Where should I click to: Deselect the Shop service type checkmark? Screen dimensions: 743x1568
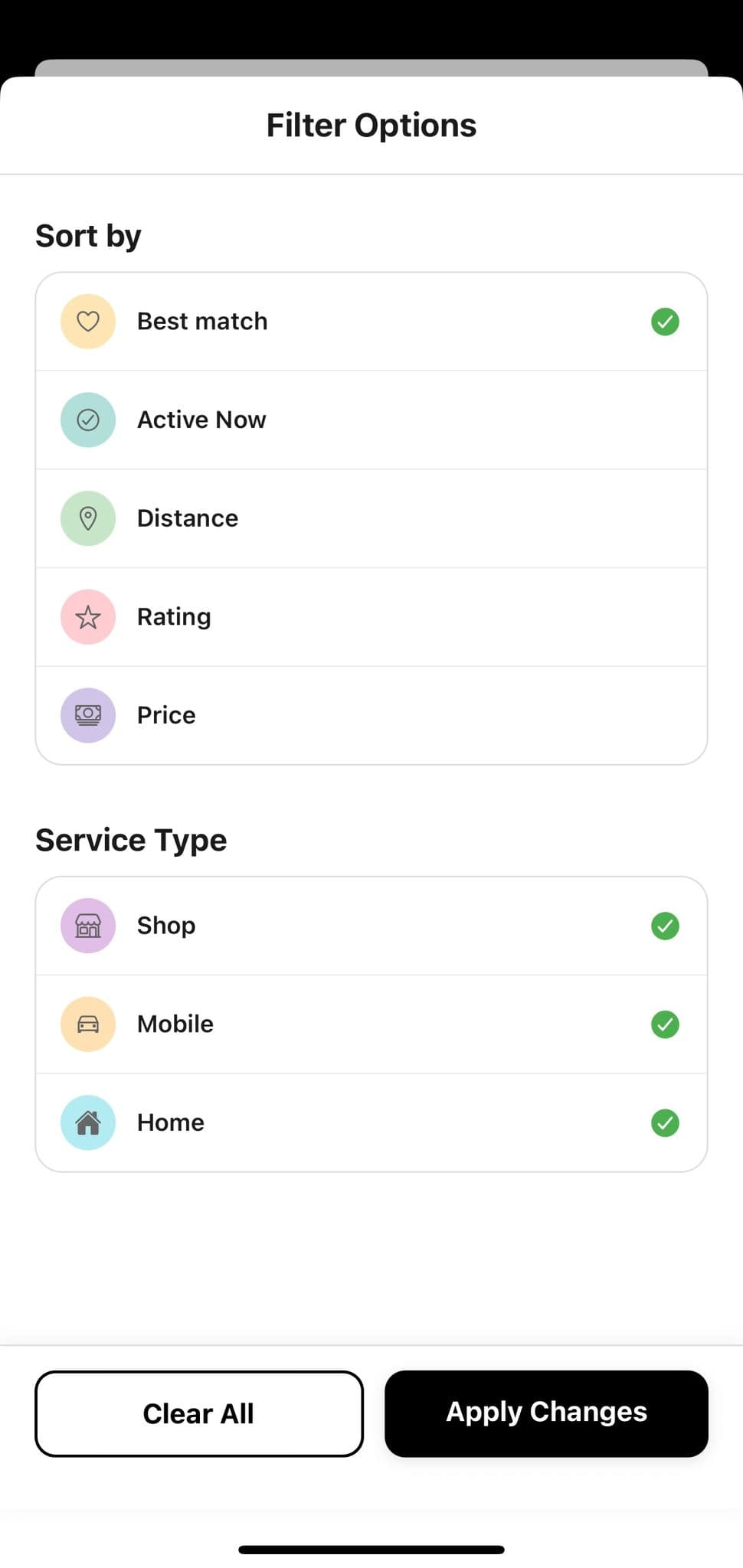coord(665,926)
